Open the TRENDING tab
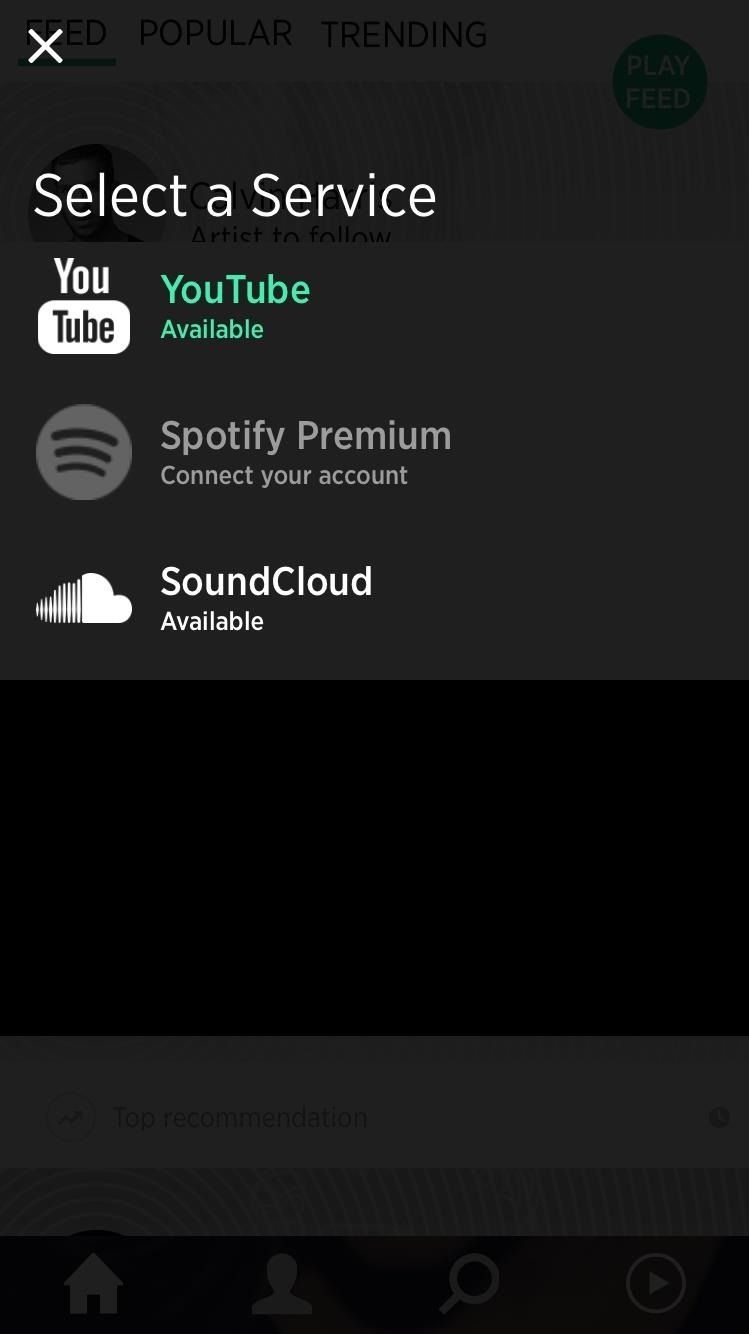Image resolution: width=749 pixels, height=1334 pixels. click(404, 33)
